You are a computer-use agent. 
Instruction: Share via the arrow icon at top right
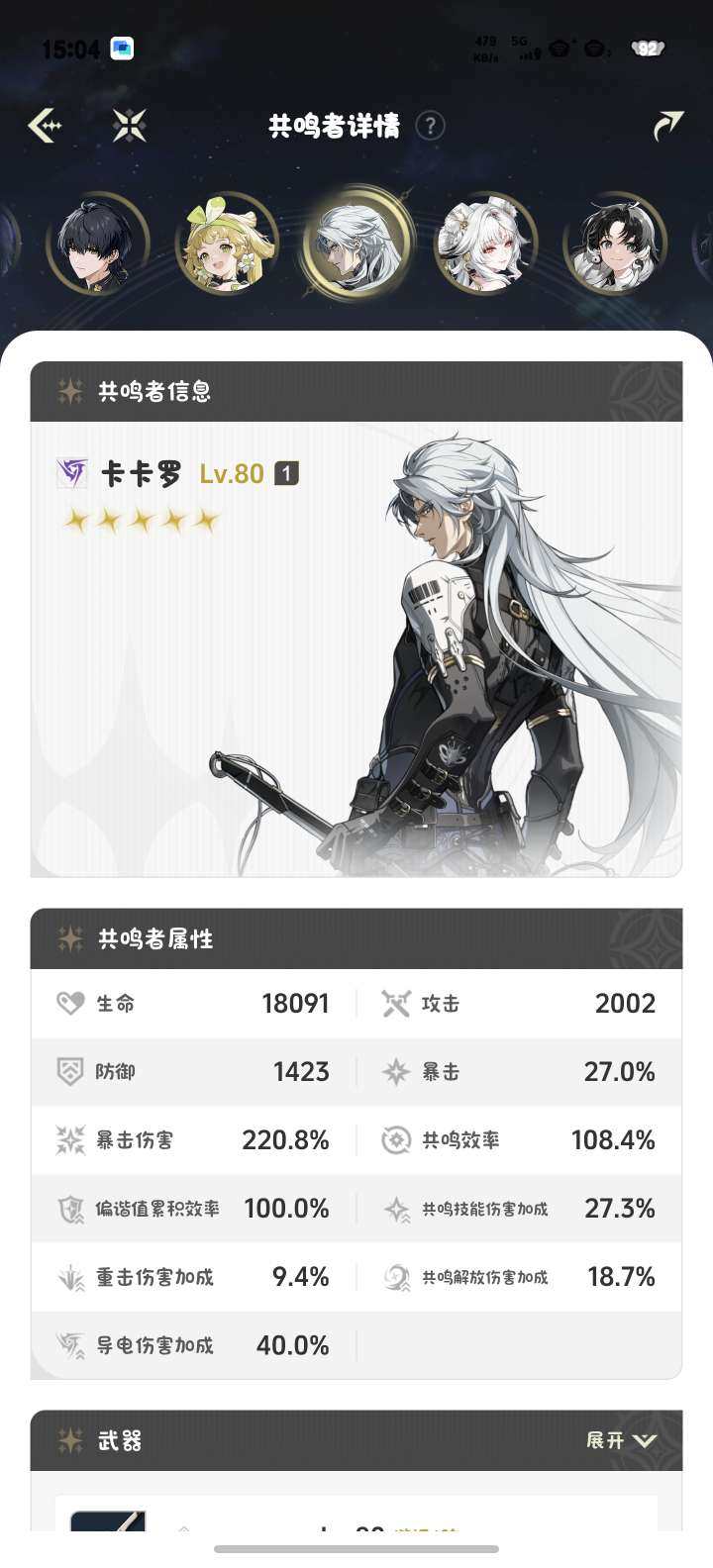[x=668, y=126]
